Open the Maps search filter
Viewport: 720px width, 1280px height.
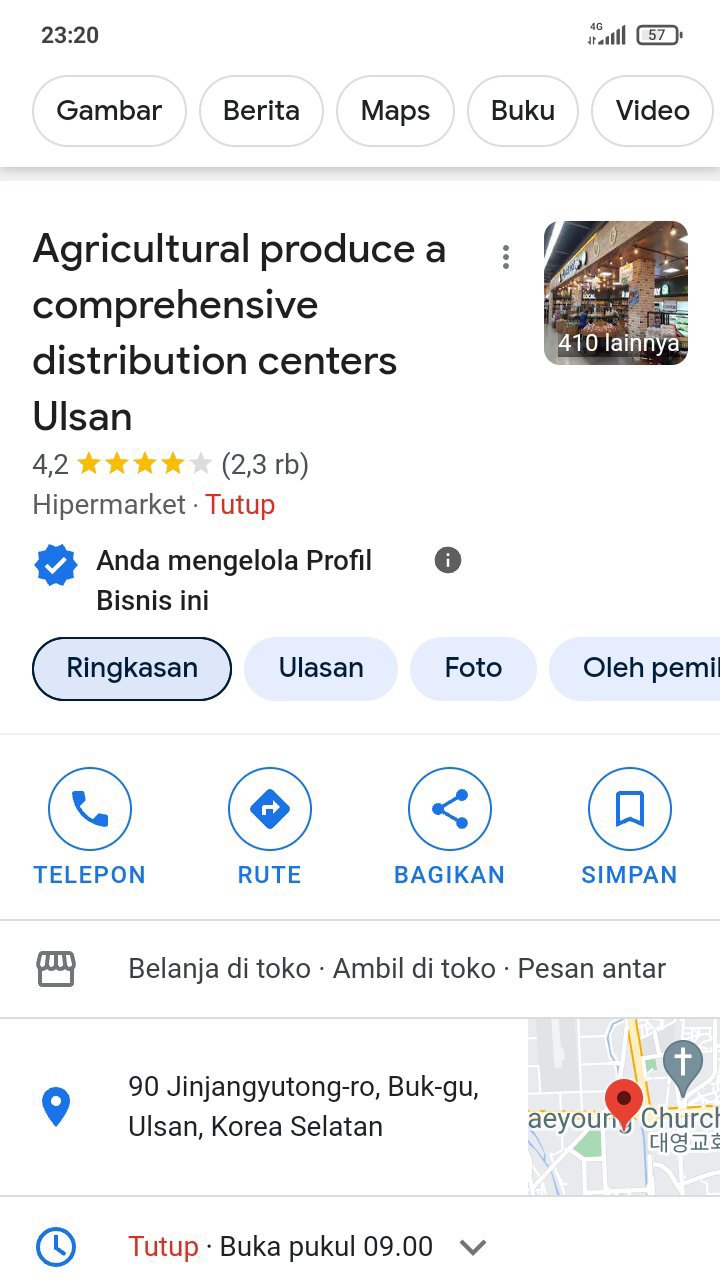pos(395,111)
